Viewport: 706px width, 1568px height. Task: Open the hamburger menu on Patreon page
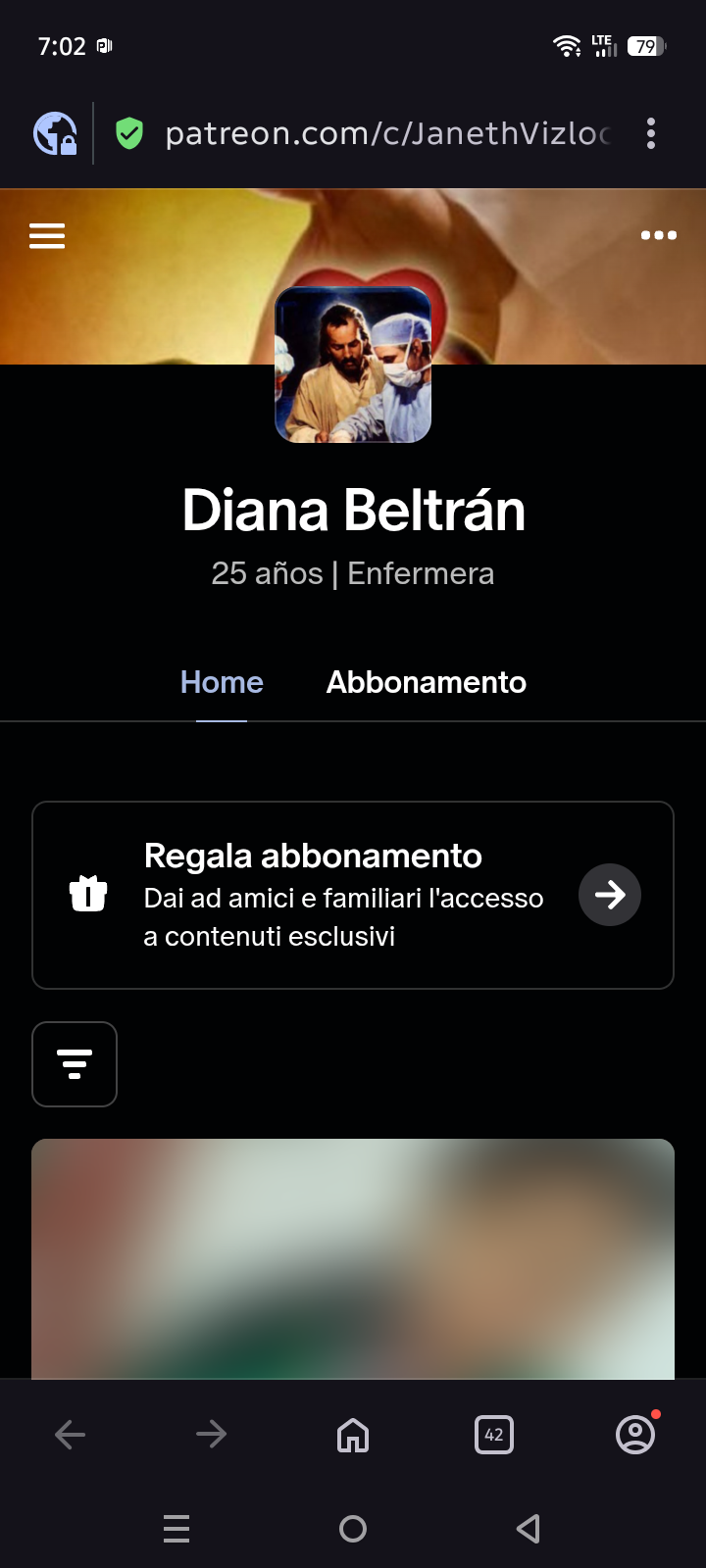click(47, 236)
